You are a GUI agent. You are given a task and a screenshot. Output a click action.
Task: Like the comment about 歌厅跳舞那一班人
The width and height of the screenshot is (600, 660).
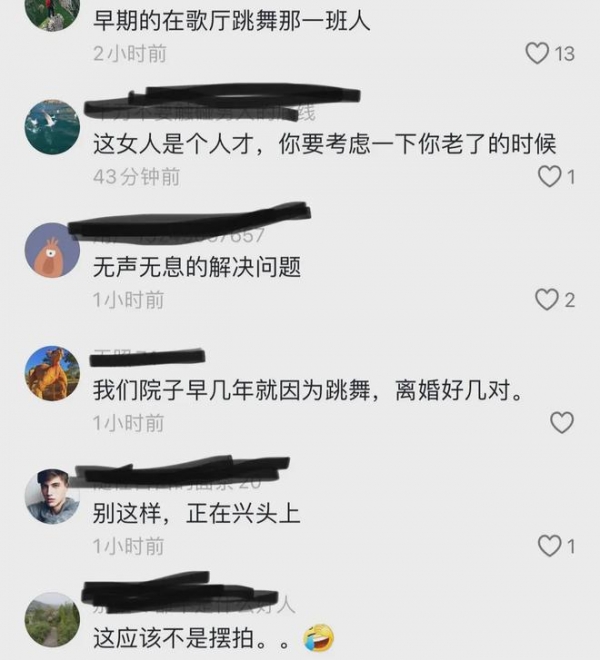[x=538, y=54]
